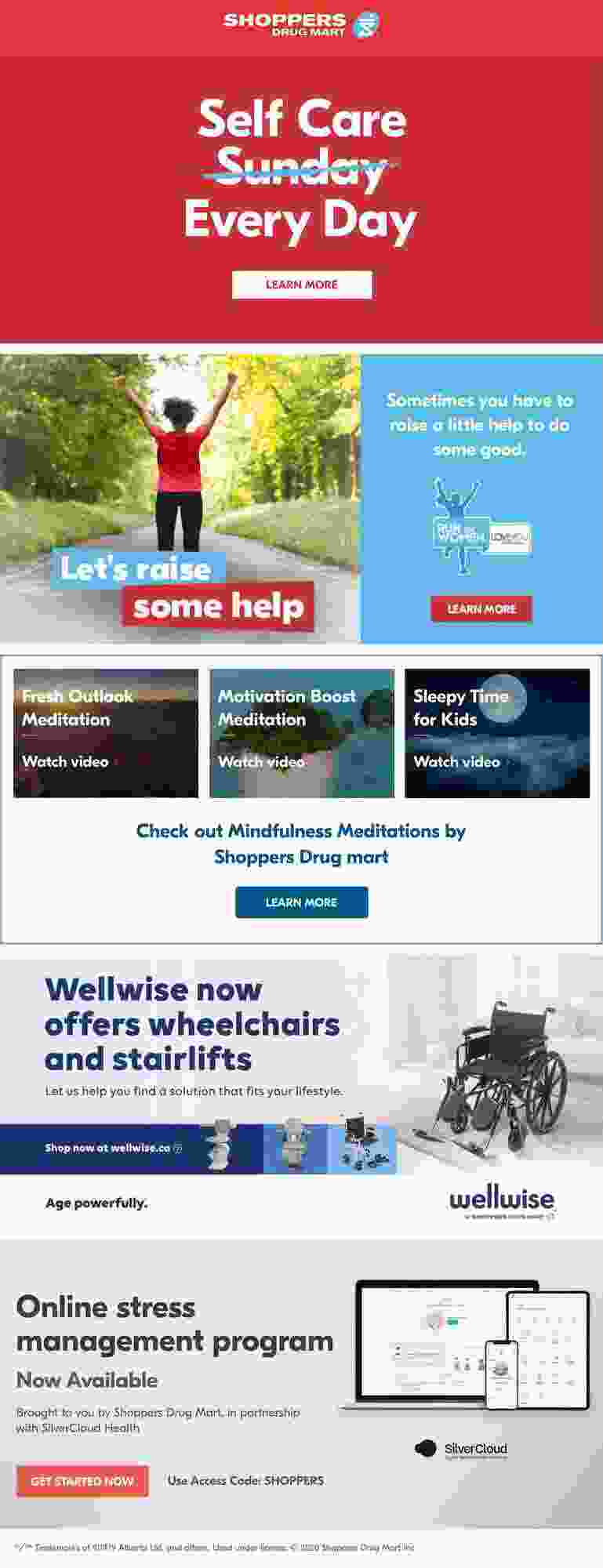Tap the Get Started Now button
603x1568 pixels.
(82, 1481)
